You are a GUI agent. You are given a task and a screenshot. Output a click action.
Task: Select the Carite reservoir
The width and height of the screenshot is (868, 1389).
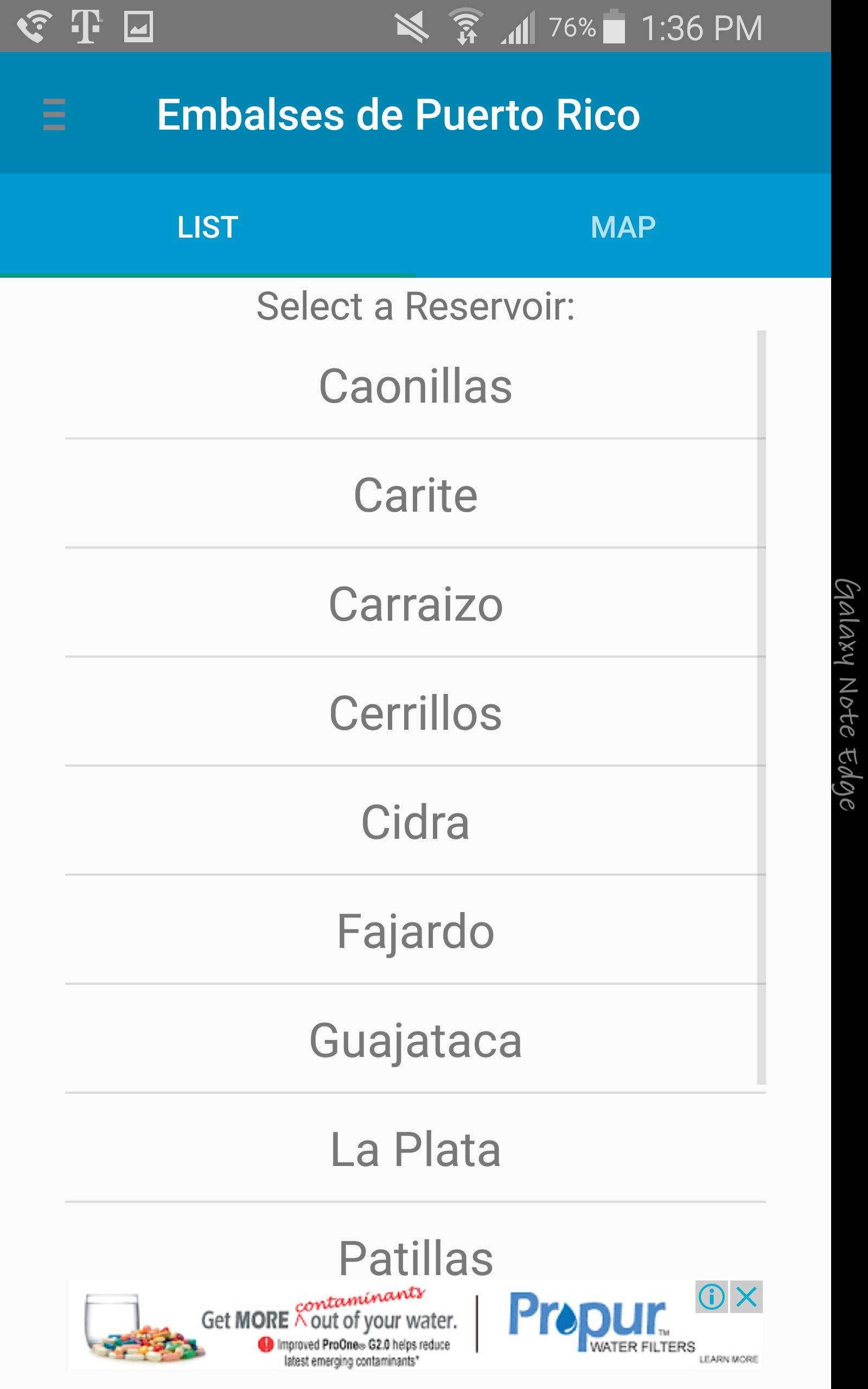point(416,495)
